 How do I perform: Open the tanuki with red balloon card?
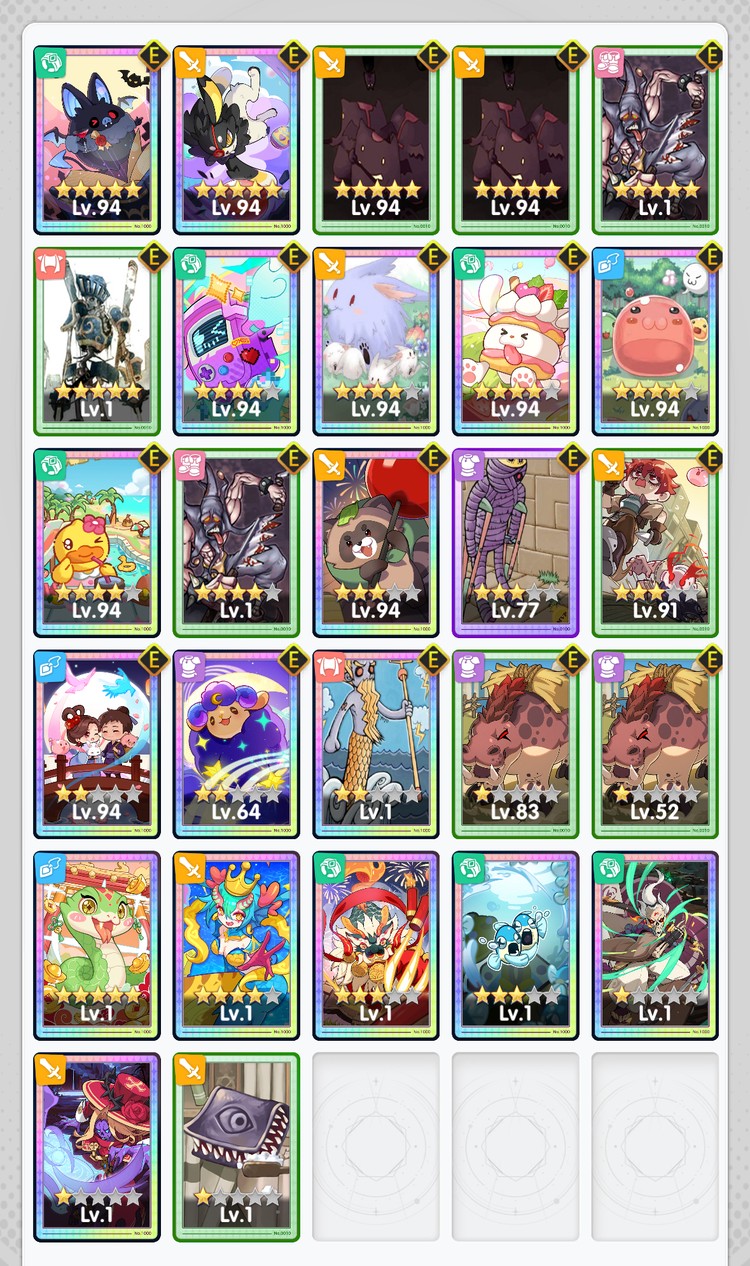(376, 543)
